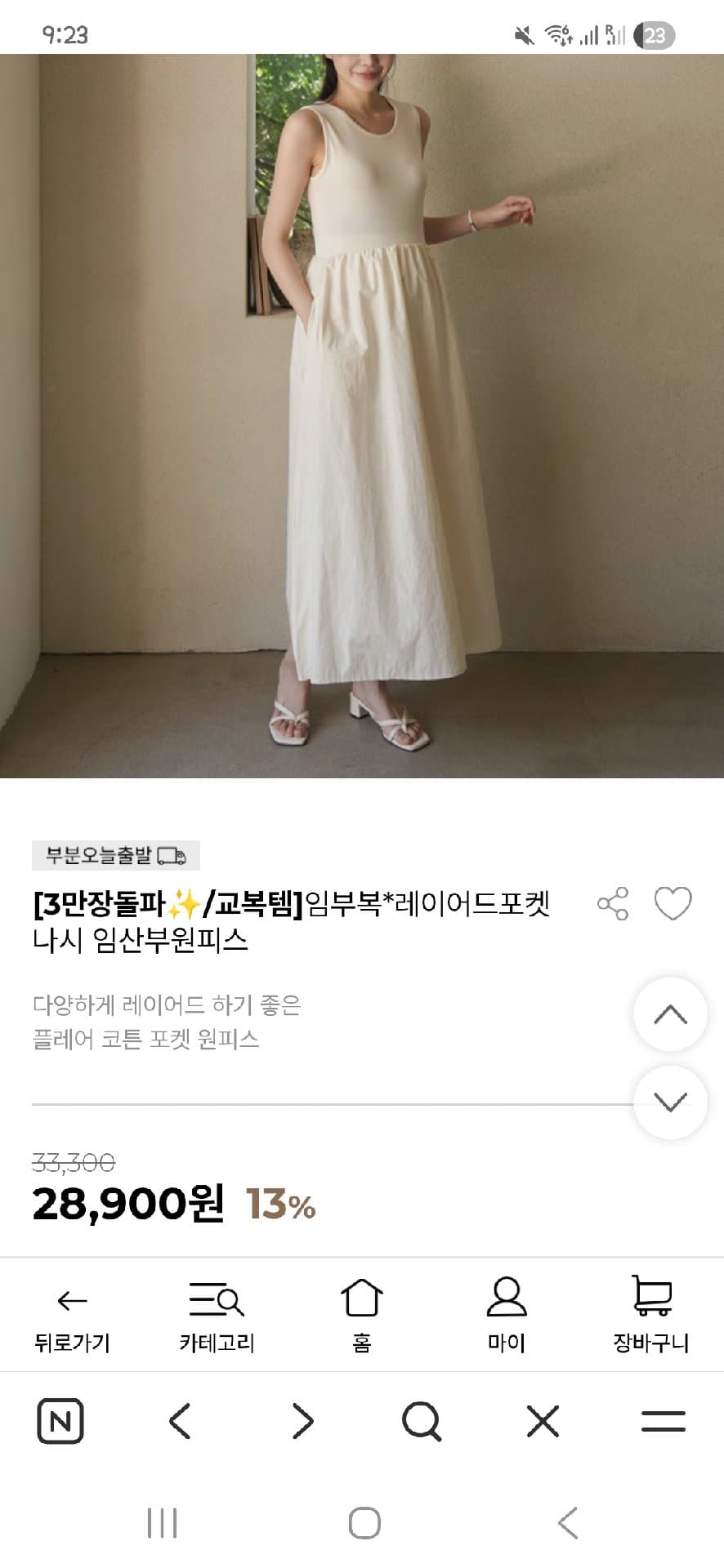The width and height of the screenshot is (724, 1568).
Task: Go forward in the browser toolbar
Action: pyautogui.click(x=302, y=1421)
